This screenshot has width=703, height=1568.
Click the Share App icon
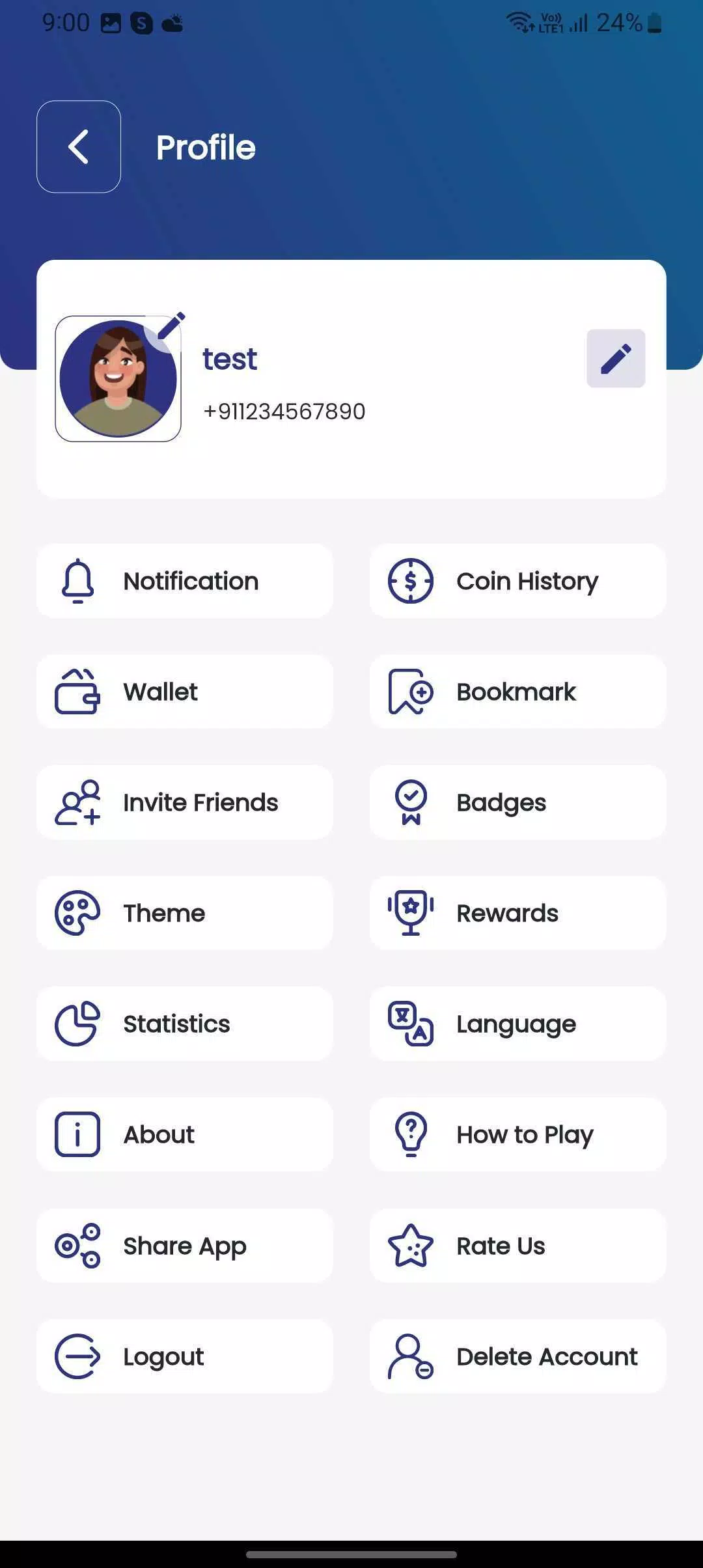click(78, 1245)
